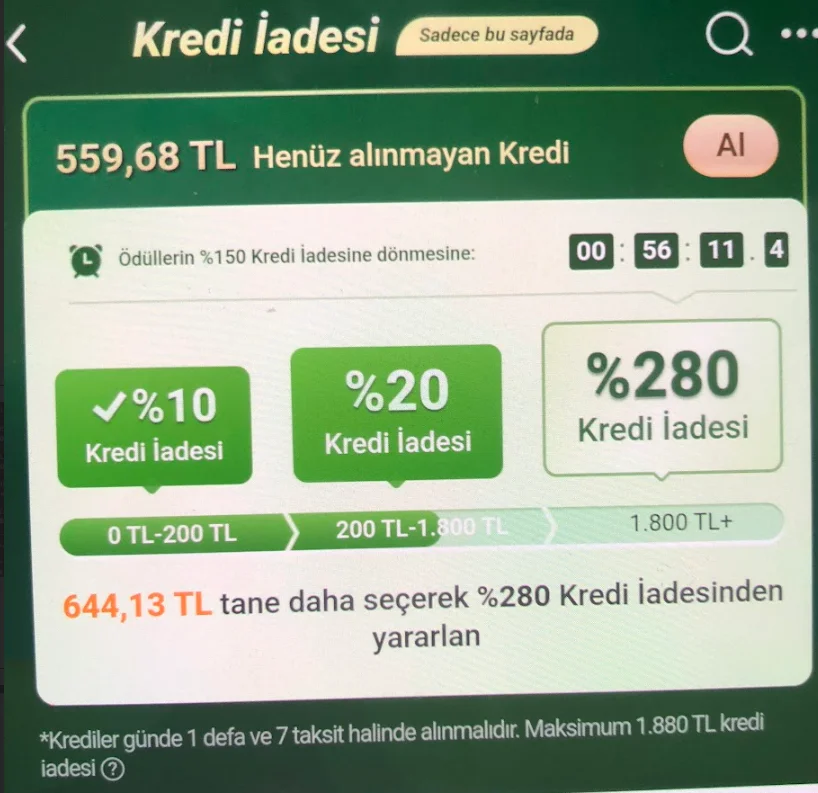Go back from Kredi İadesi page
Viewport: 818px width, 793px height.
pyautogui.click(x=18, y=43)
